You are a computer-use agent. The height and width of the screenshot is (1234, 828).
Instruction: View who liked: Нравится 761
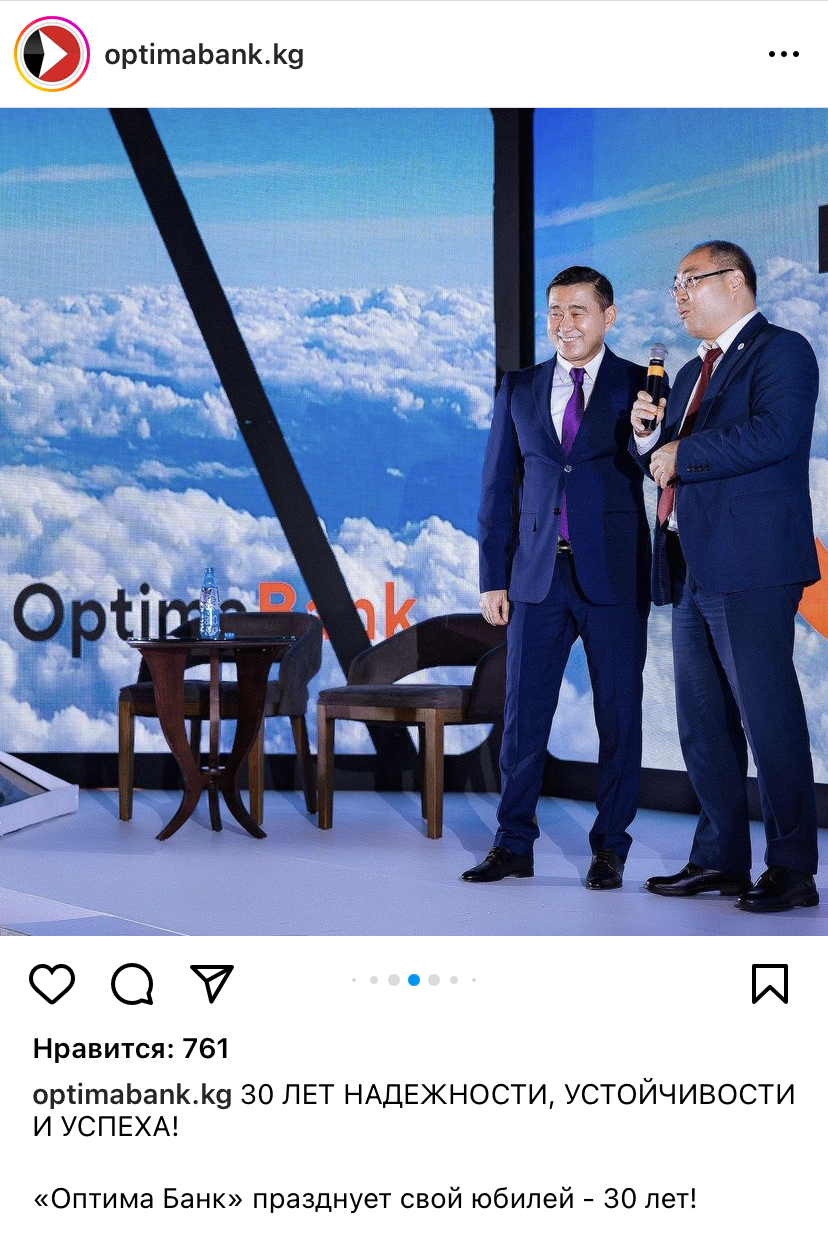(x=131, y=1049)
